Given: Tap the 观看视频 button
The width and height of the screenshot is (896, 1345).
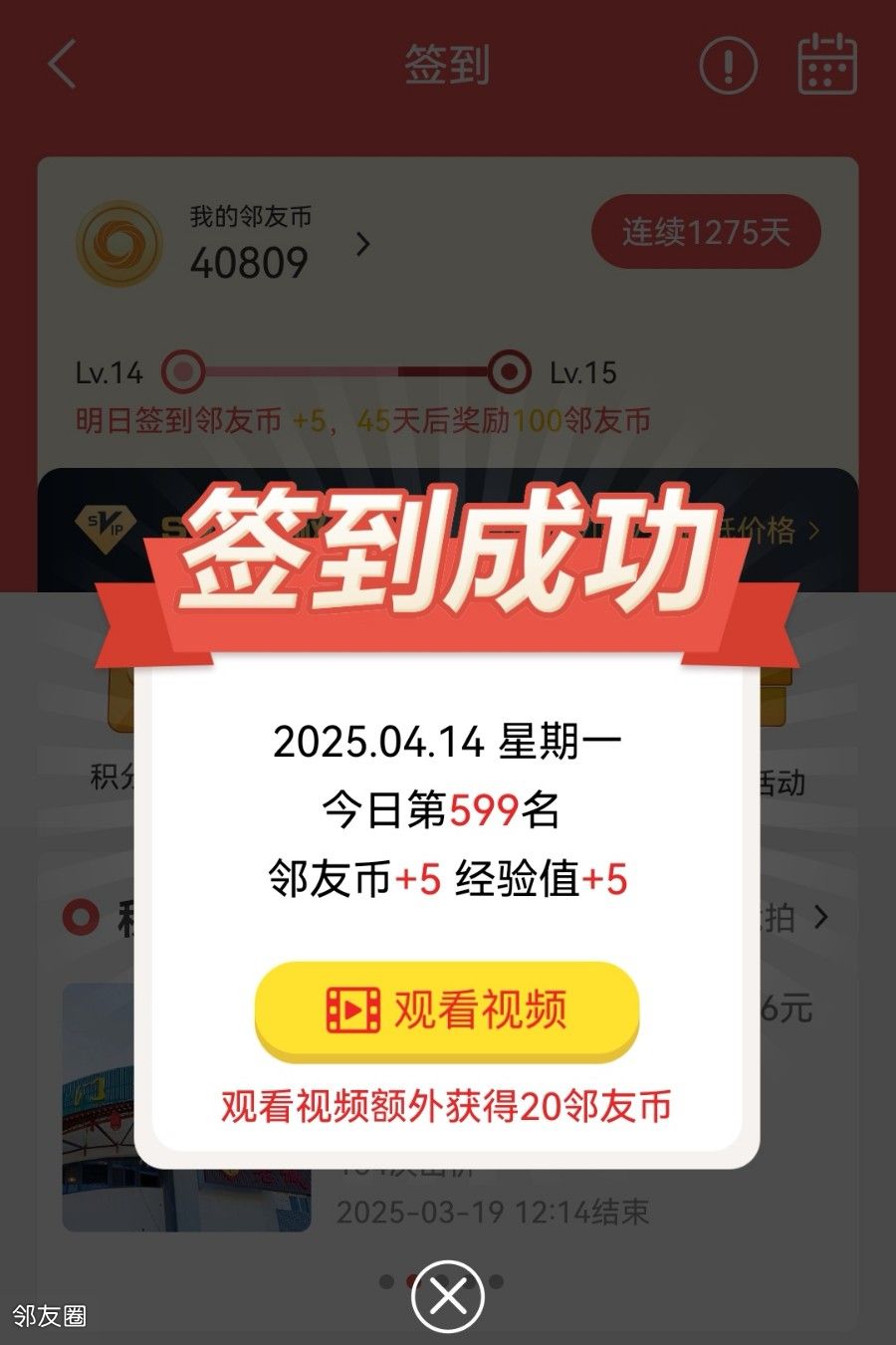Looking at the screenshot, I should (x=446, y=1010).
